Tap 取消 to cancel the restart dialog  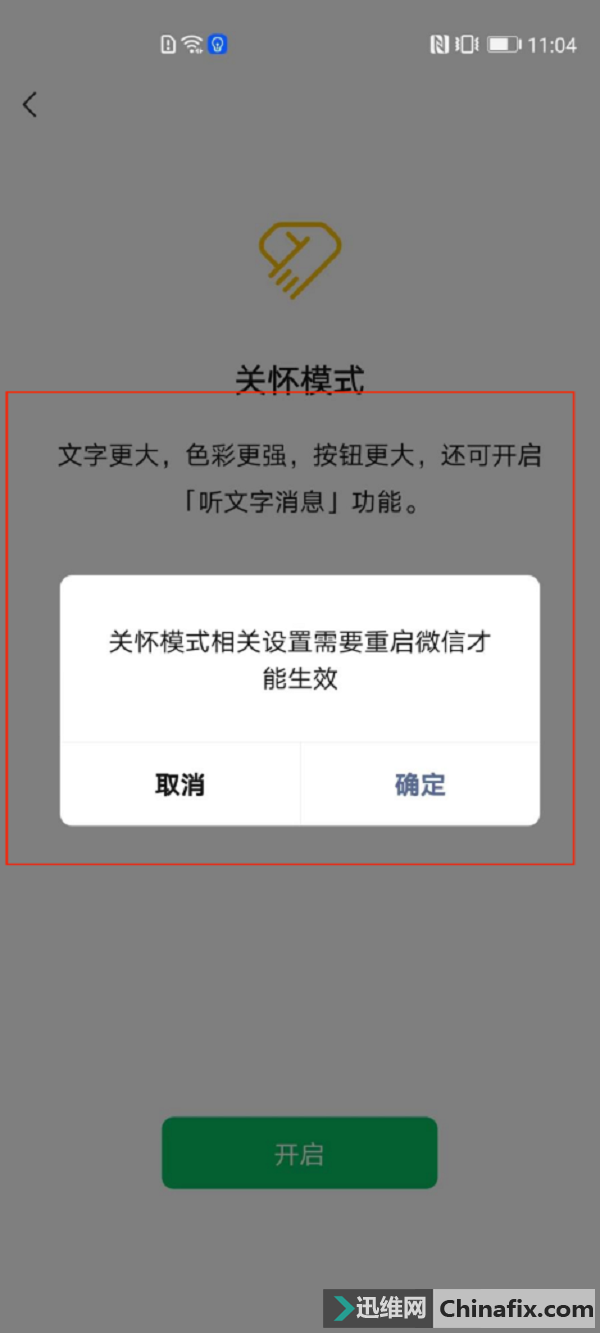point(180,784)
